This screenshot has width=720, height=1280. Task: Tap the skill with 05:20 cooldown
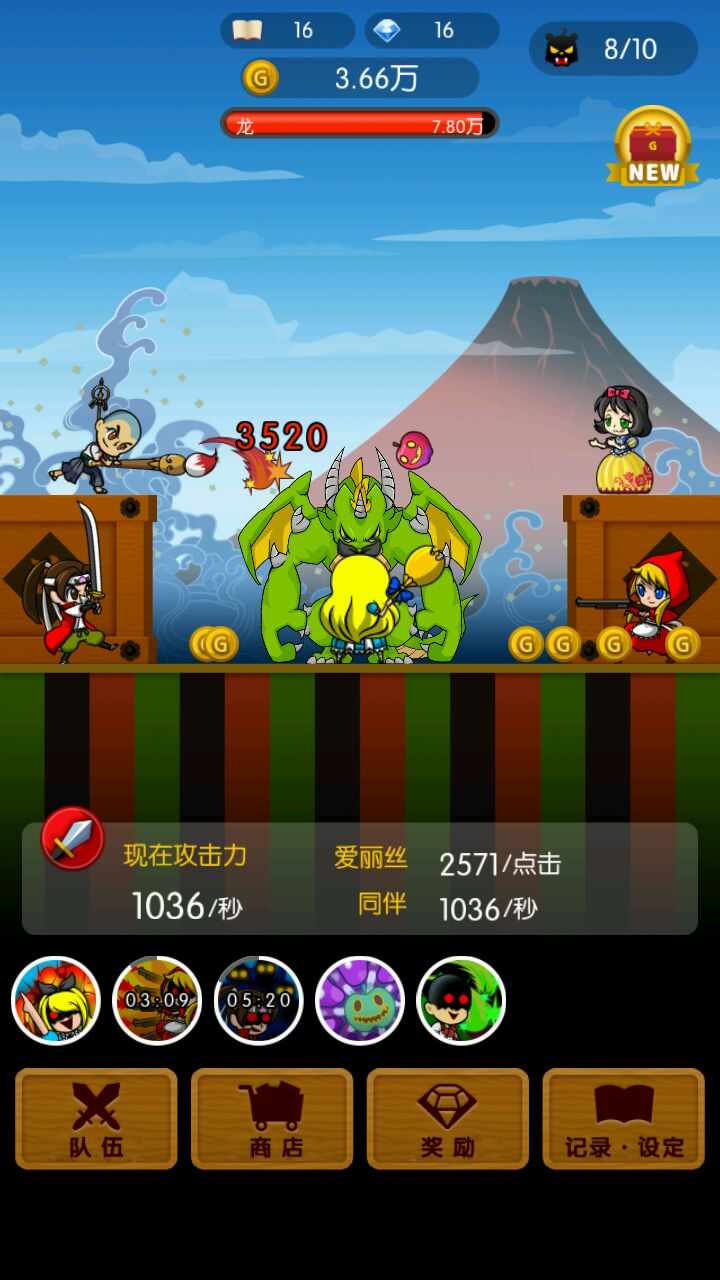(258, 1000)
